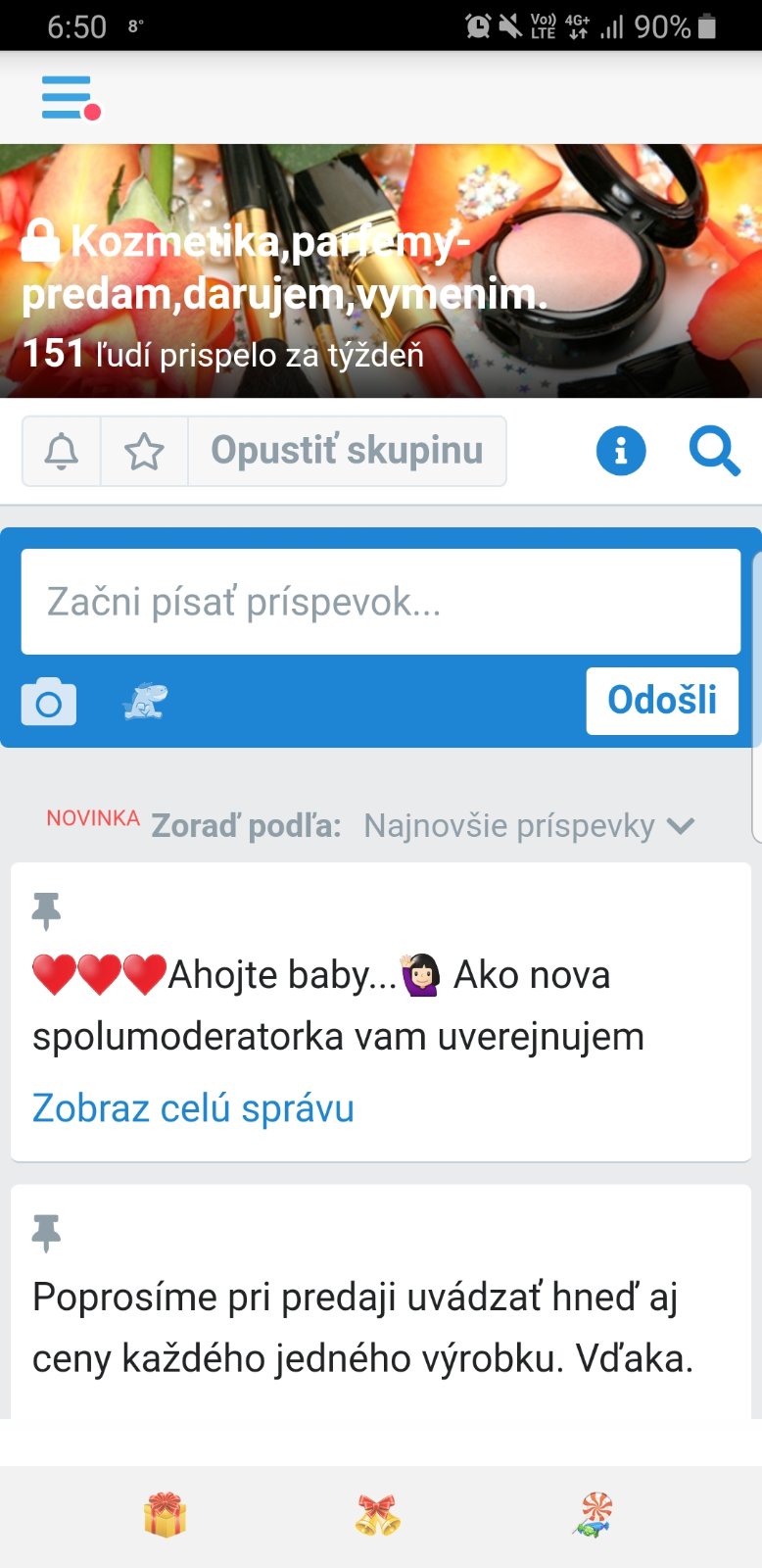Attach a photo with camera icon
The height and width of the screenshot is (1568, 762).
click(x=49, y=702)
